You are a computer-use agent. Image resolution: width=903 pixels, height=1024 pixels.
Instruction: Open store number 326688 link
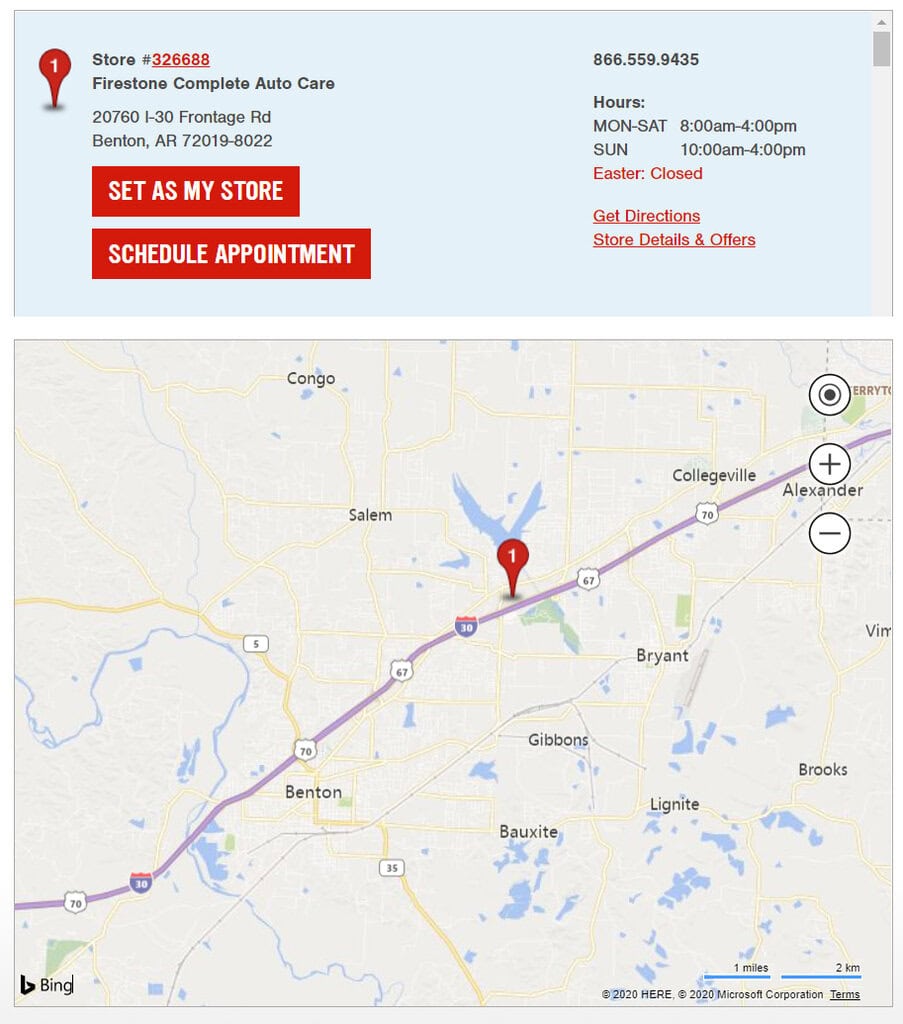coord(181,60)
